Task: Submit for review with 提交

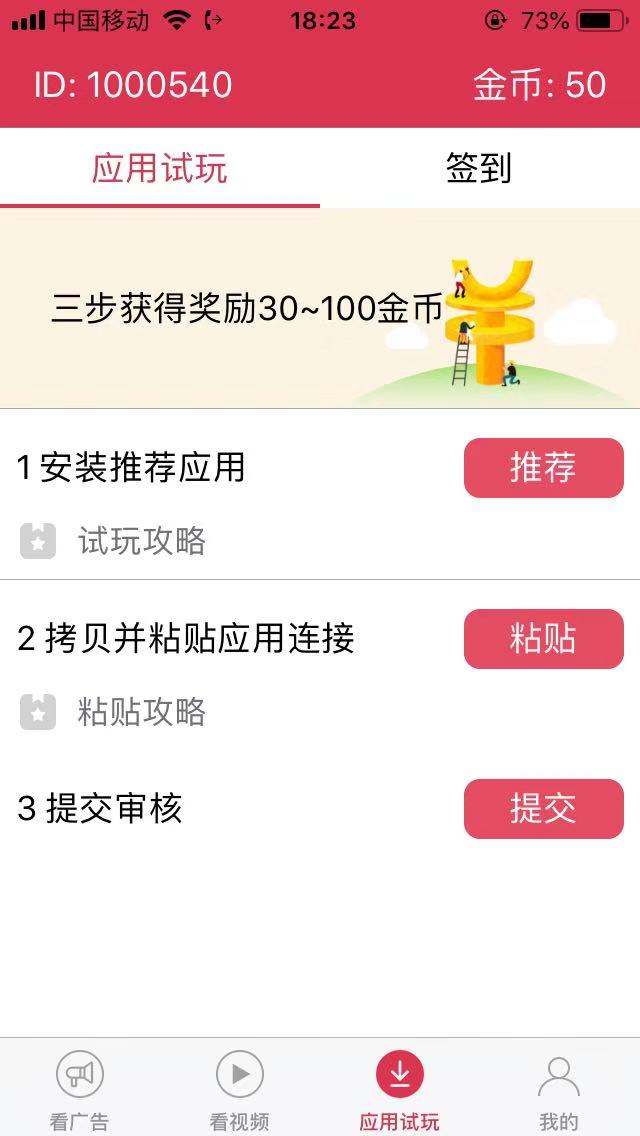Action: point(543,809)
